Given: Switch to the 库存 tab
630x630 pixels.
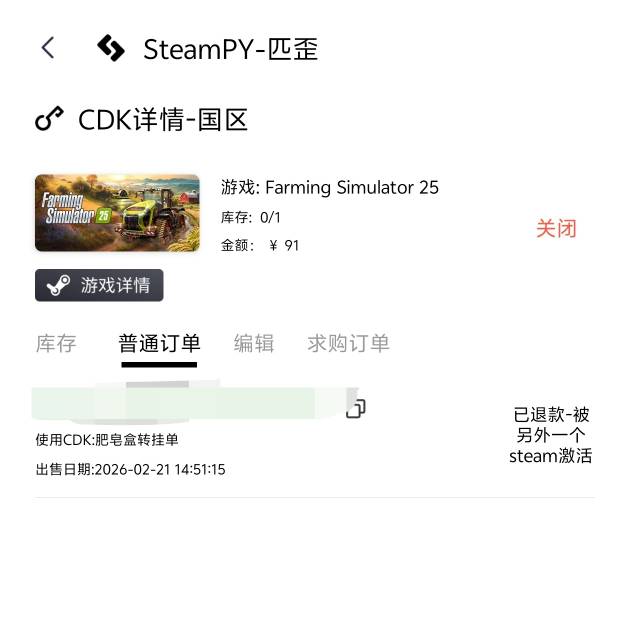Looking at the screenshot, I should 56,344.
